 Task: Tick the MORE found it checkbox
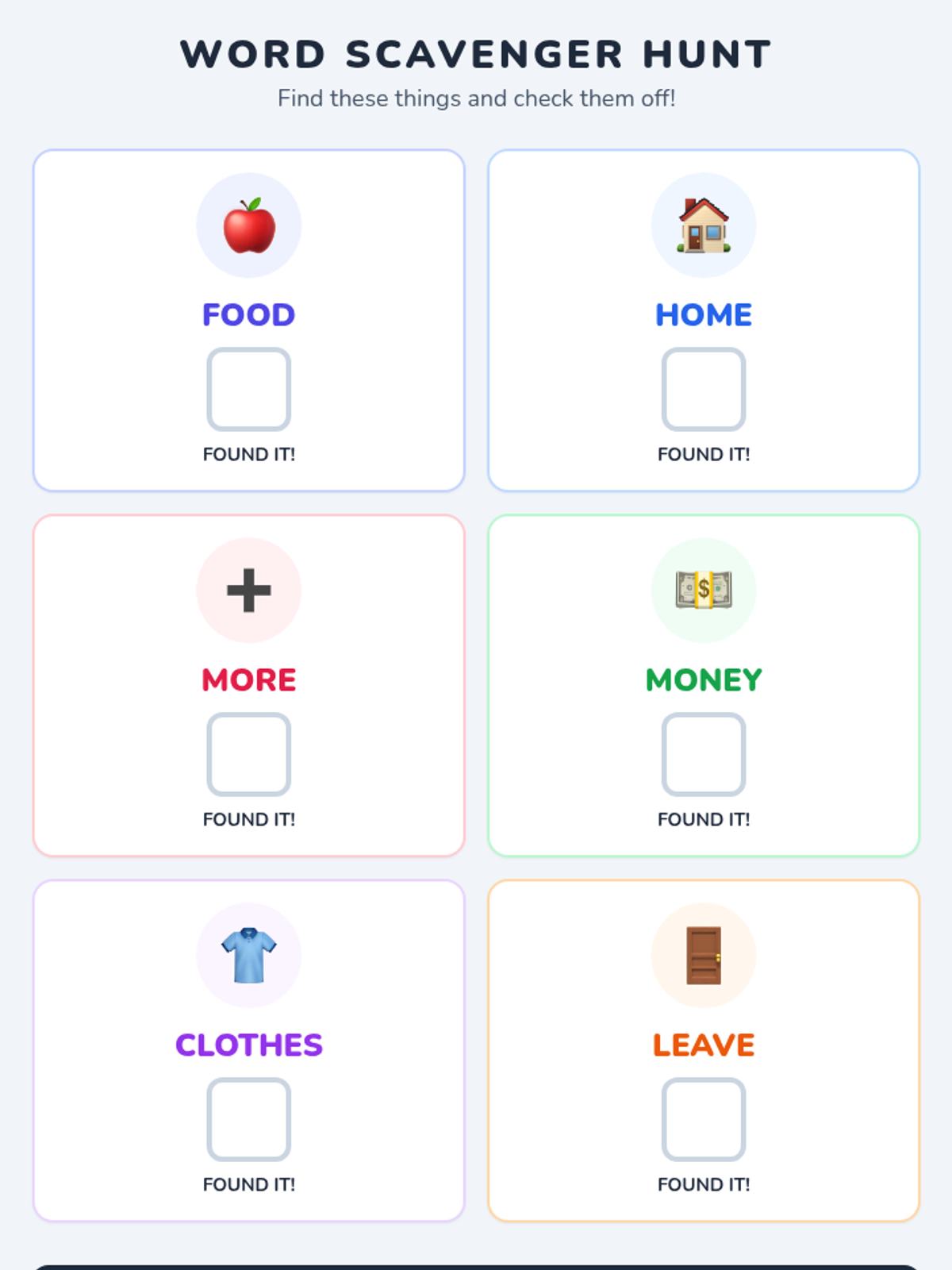point(248,754)
